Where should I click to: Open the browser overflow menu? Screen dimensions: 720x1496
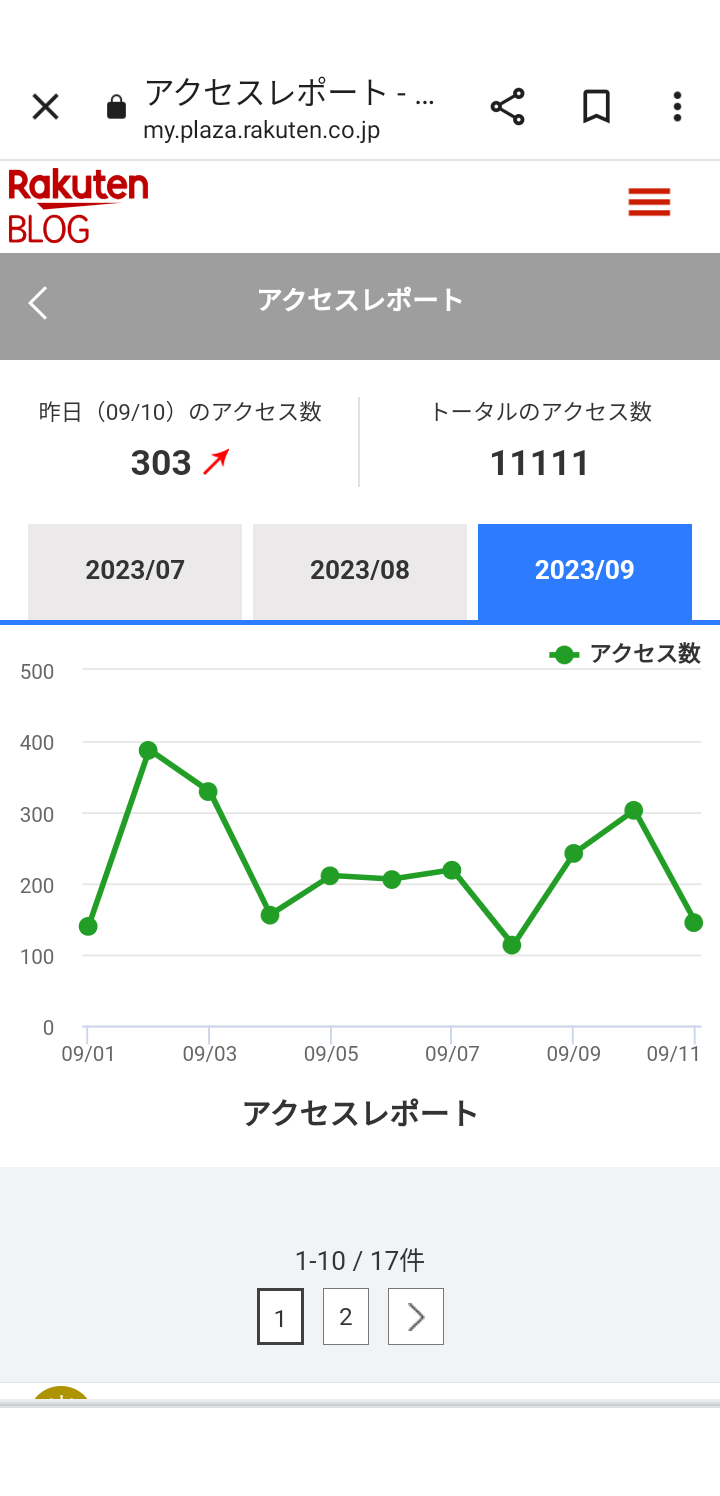[677, 107]
